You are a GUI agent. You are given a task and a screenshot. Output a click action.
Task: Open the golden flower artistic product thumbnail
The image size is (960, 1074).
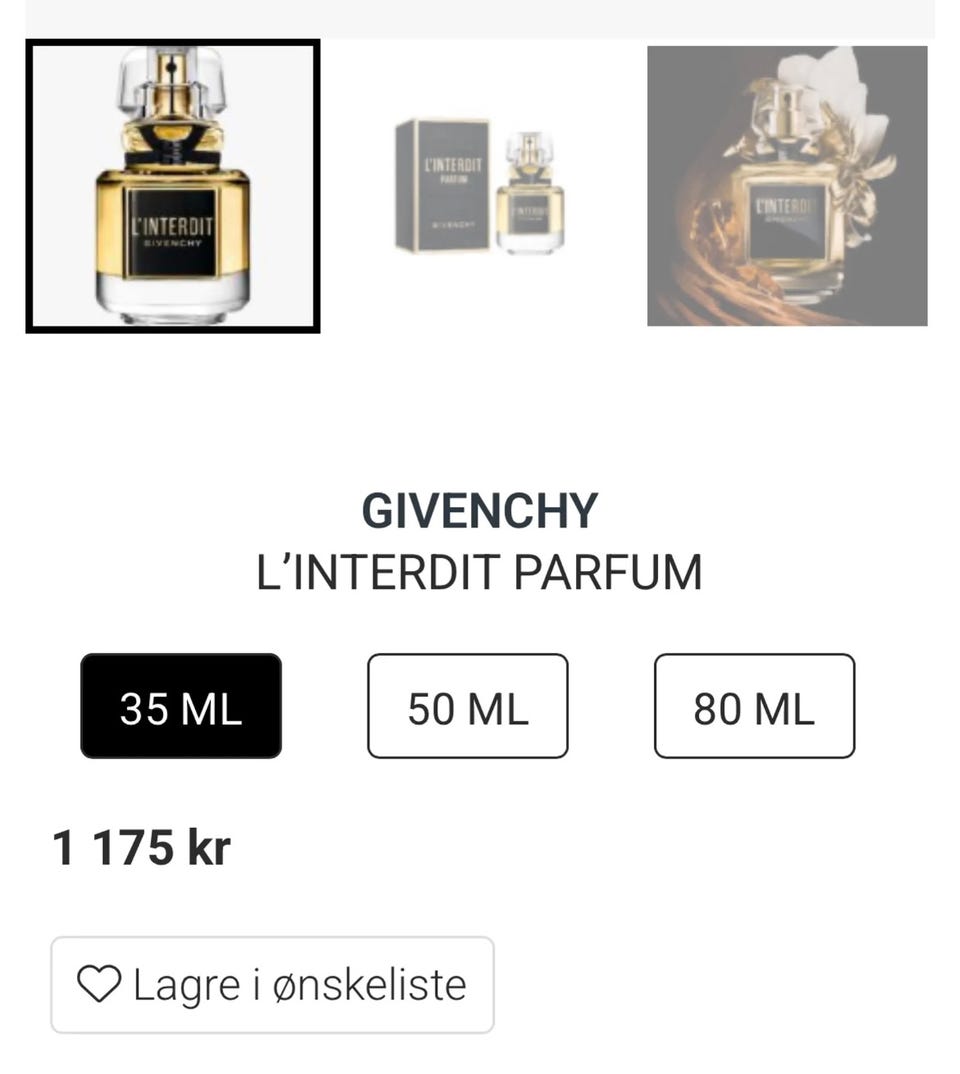787,186
